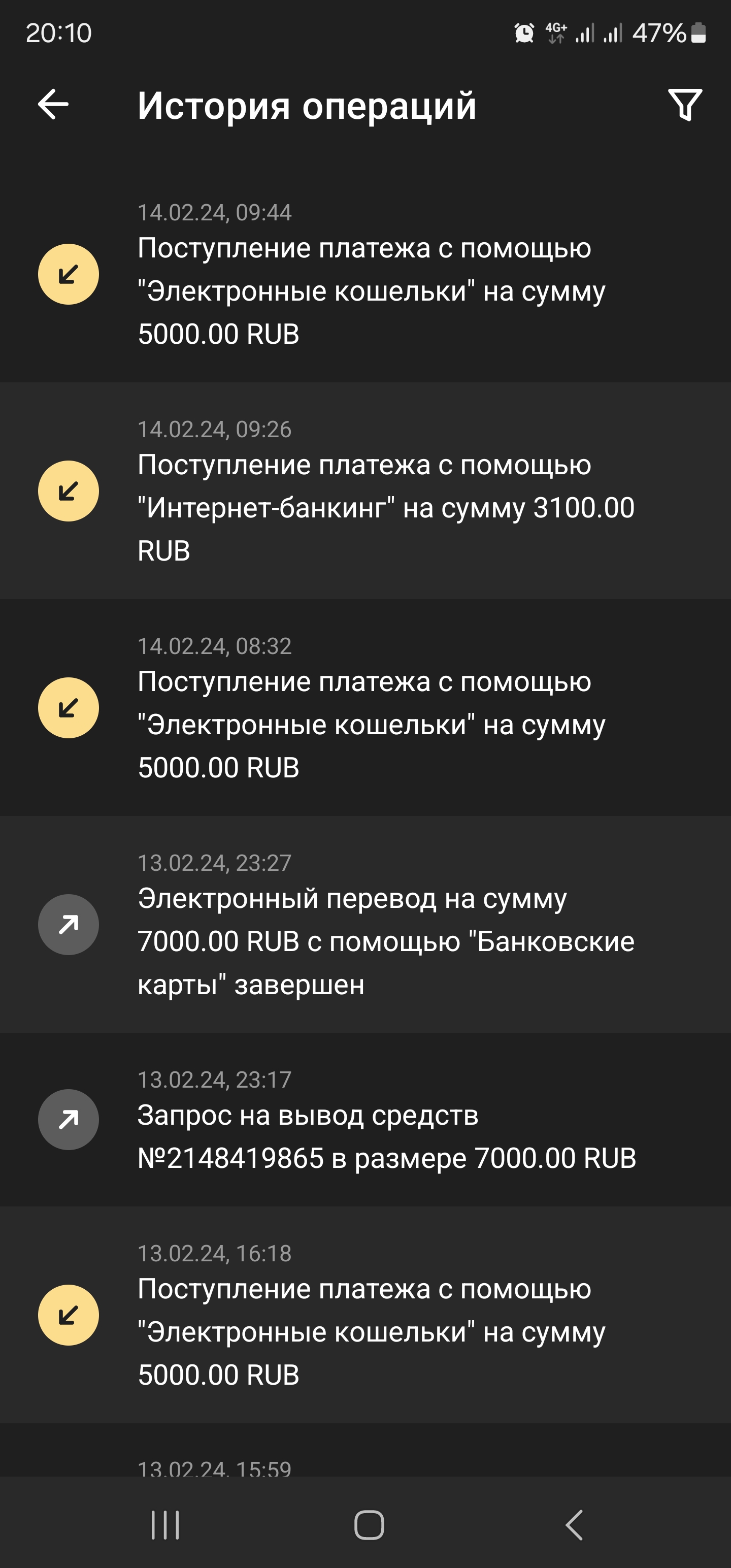View withdrawal request №2148419865
Image resolution: width=731 pixels, height=1568 pixels.
[x=365, y=1120]
